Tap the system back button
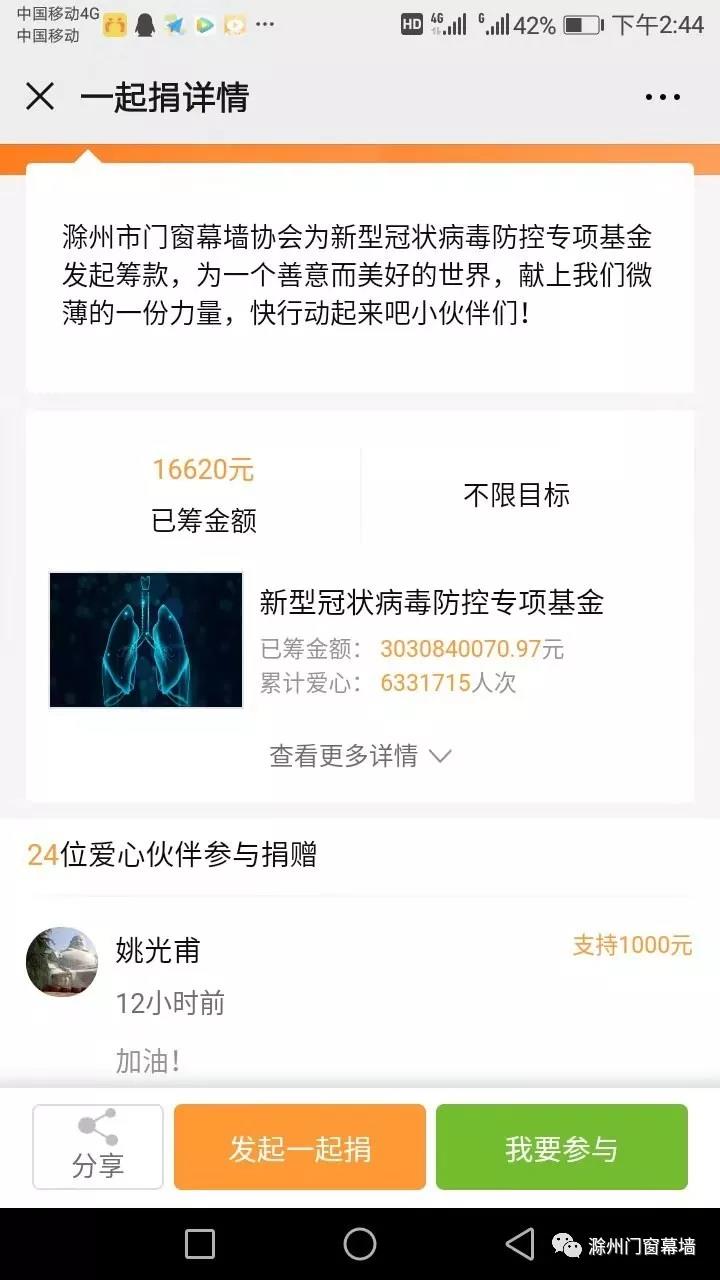The width and height of the screenshot is (720, 1280). tap(520, 1244)
